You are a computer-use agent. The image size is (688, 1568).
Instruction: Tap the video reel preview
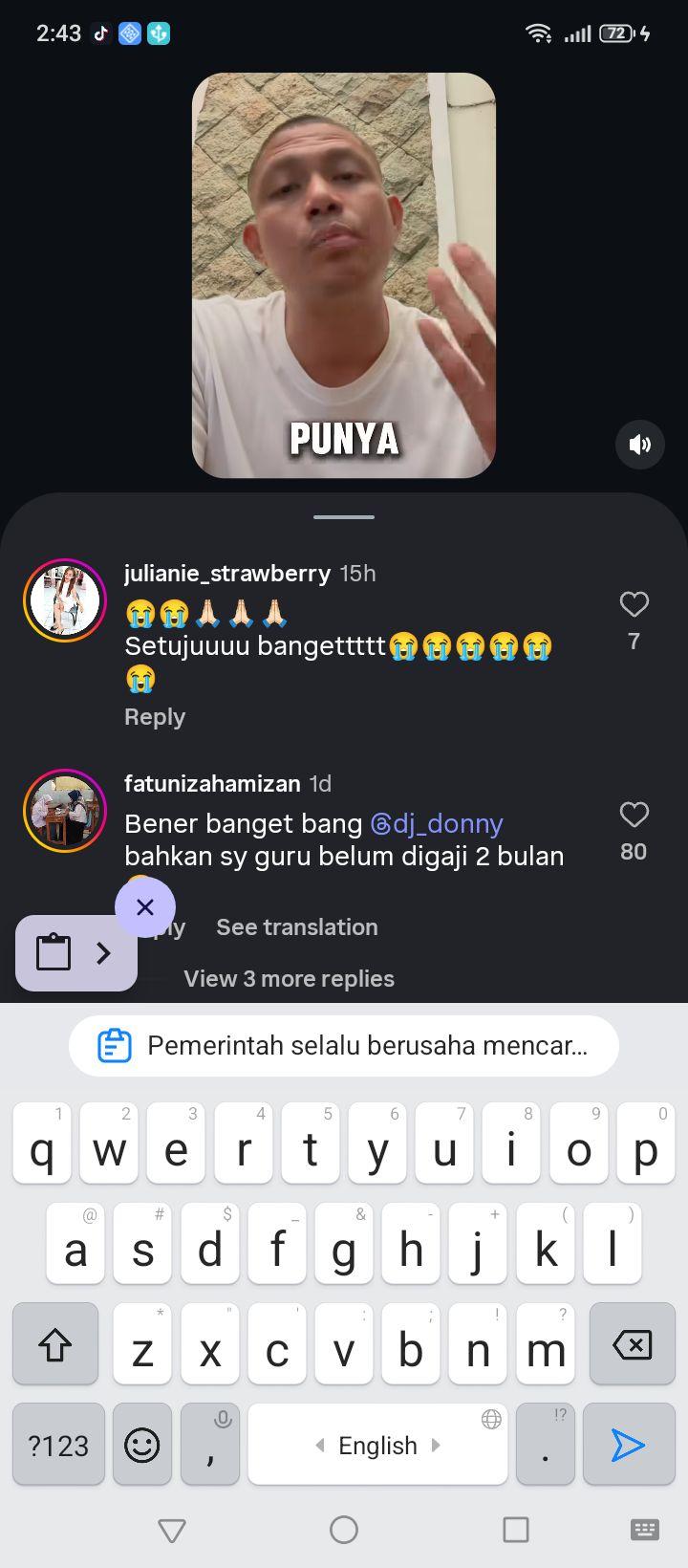(x=344, y=275)
